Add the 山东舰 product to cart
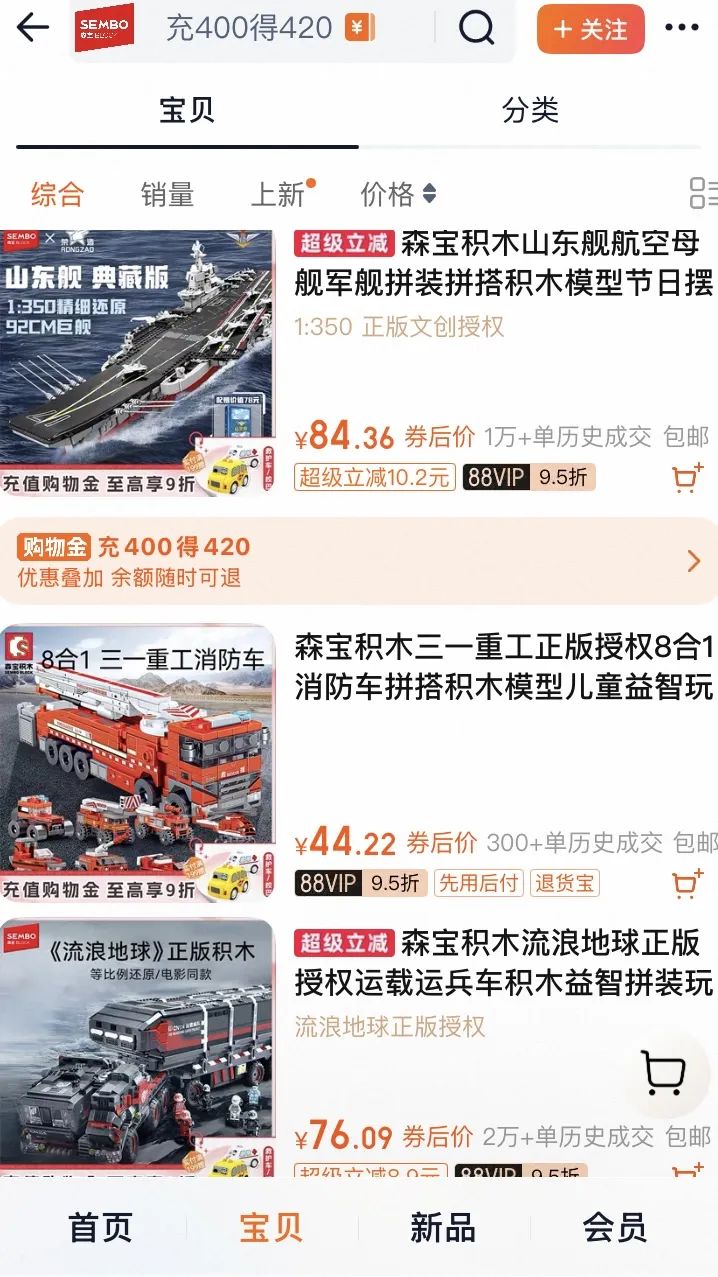 pyautogui.click(x=687, y=479)
